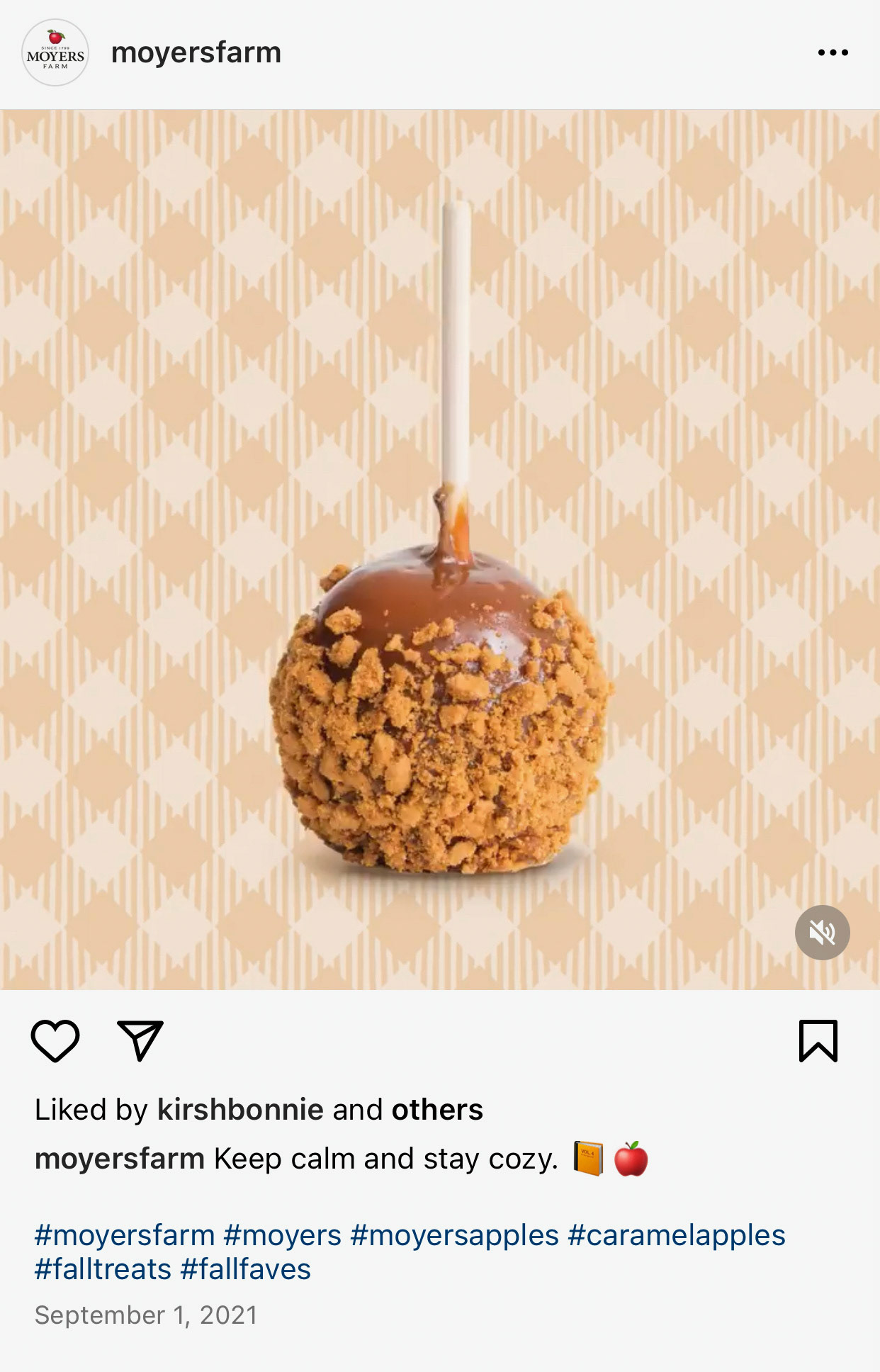
Task: Open the #moyers hashtag
Action: click(283, 1235)
